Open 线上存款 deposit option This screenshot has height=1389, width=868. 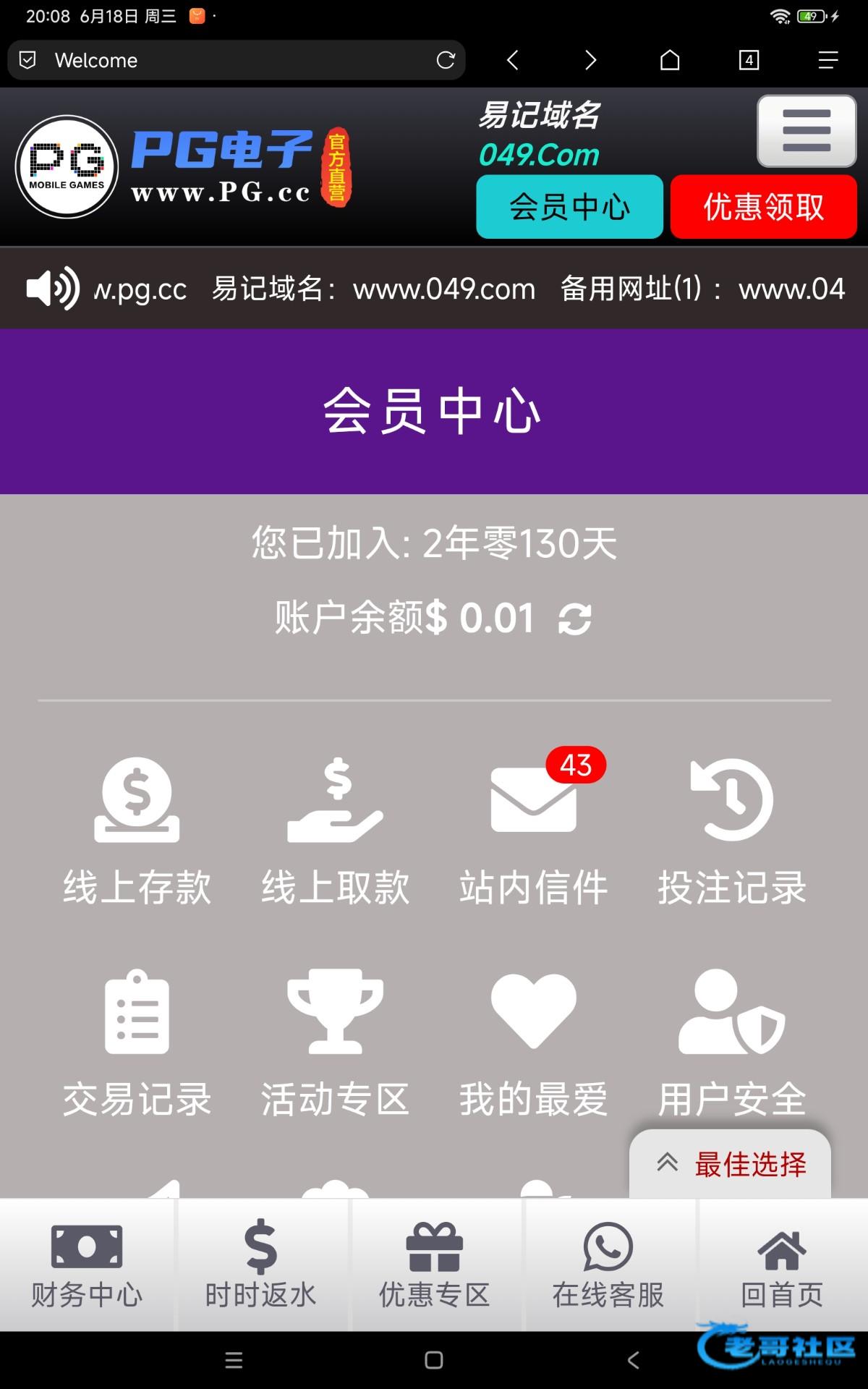(x=137, y=832)
